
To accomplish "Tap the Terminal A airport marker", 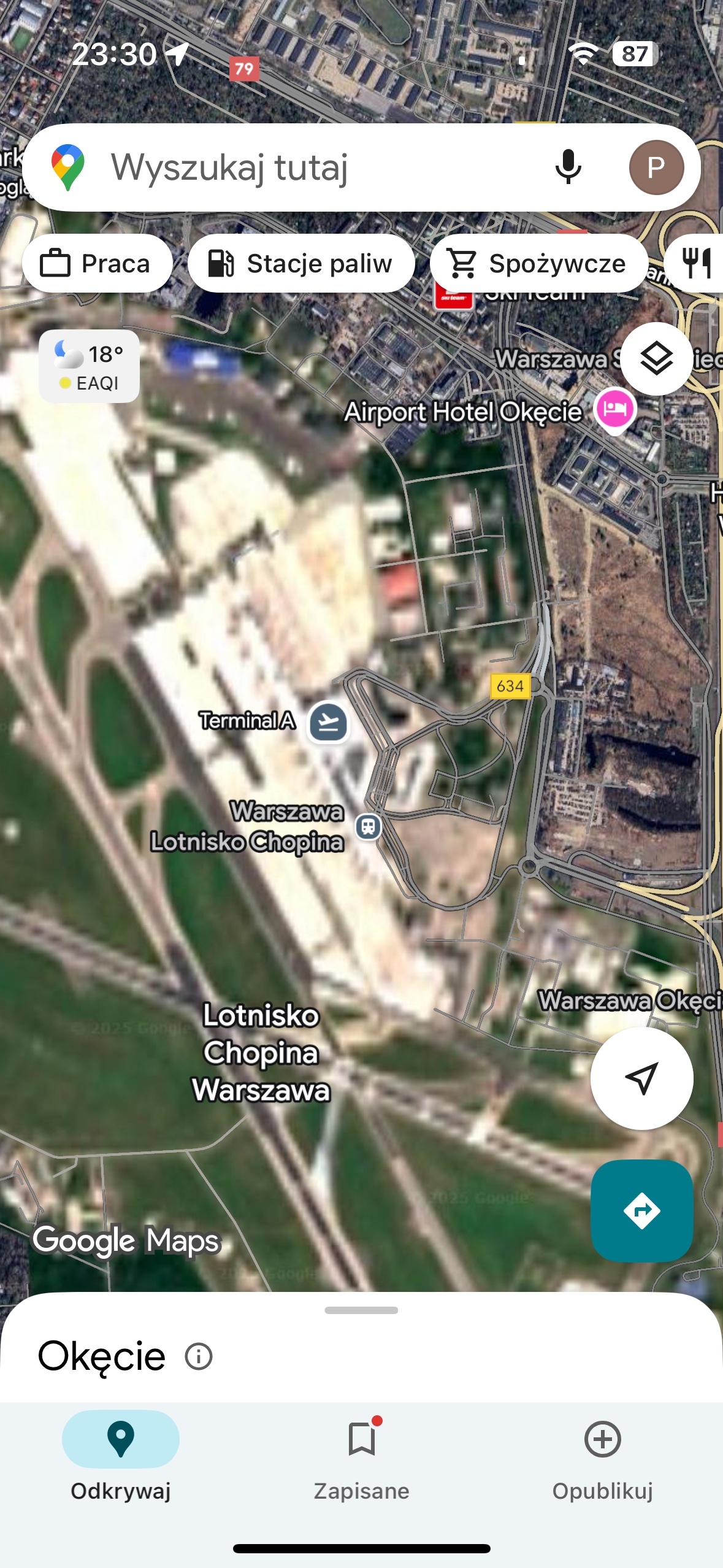I will coord(328,721).
